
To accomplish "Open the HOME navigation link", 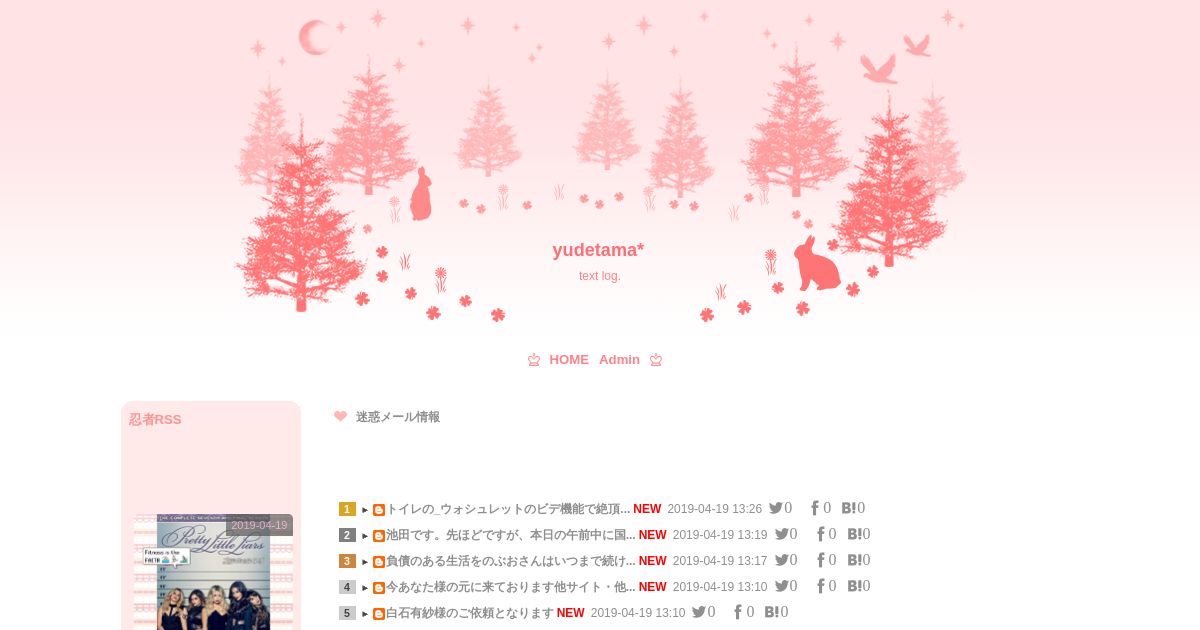I will pyautogui.click(x=568, y=360).
